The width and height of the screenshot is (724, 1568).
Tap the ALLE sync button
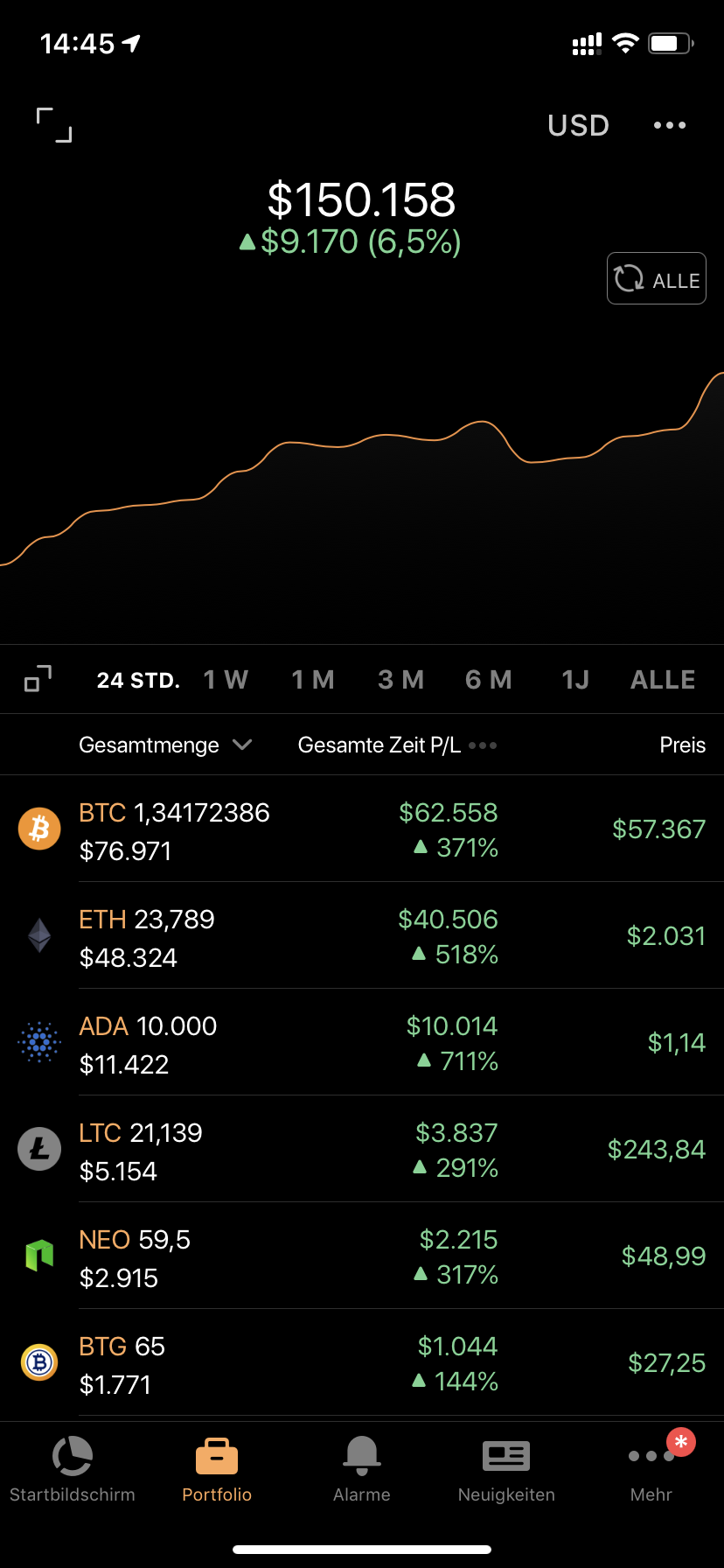coord(657,279)
